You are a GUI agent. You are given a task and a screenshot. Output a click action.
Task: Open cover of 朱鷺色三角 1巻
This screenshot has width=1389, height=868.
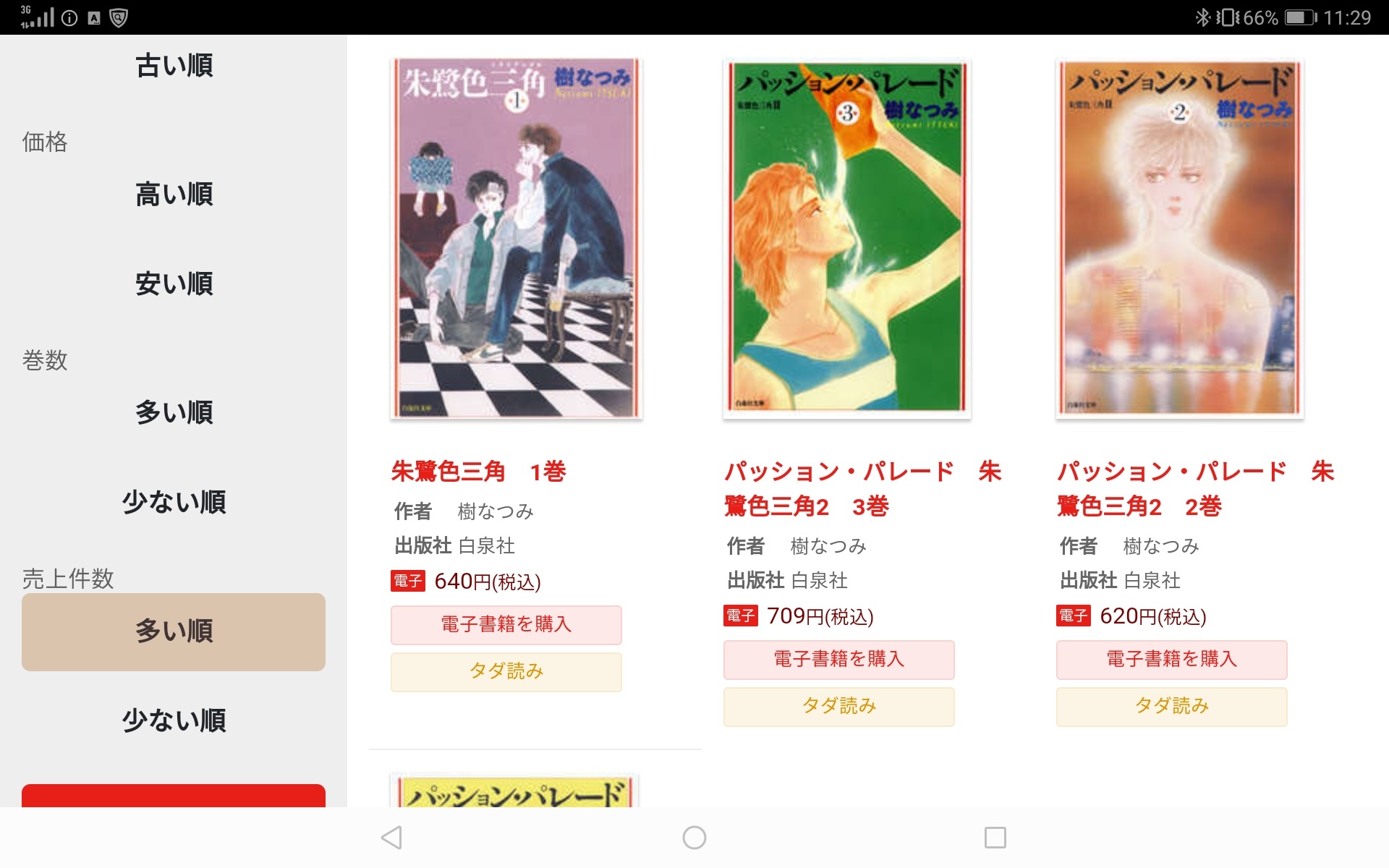[516, 239]
